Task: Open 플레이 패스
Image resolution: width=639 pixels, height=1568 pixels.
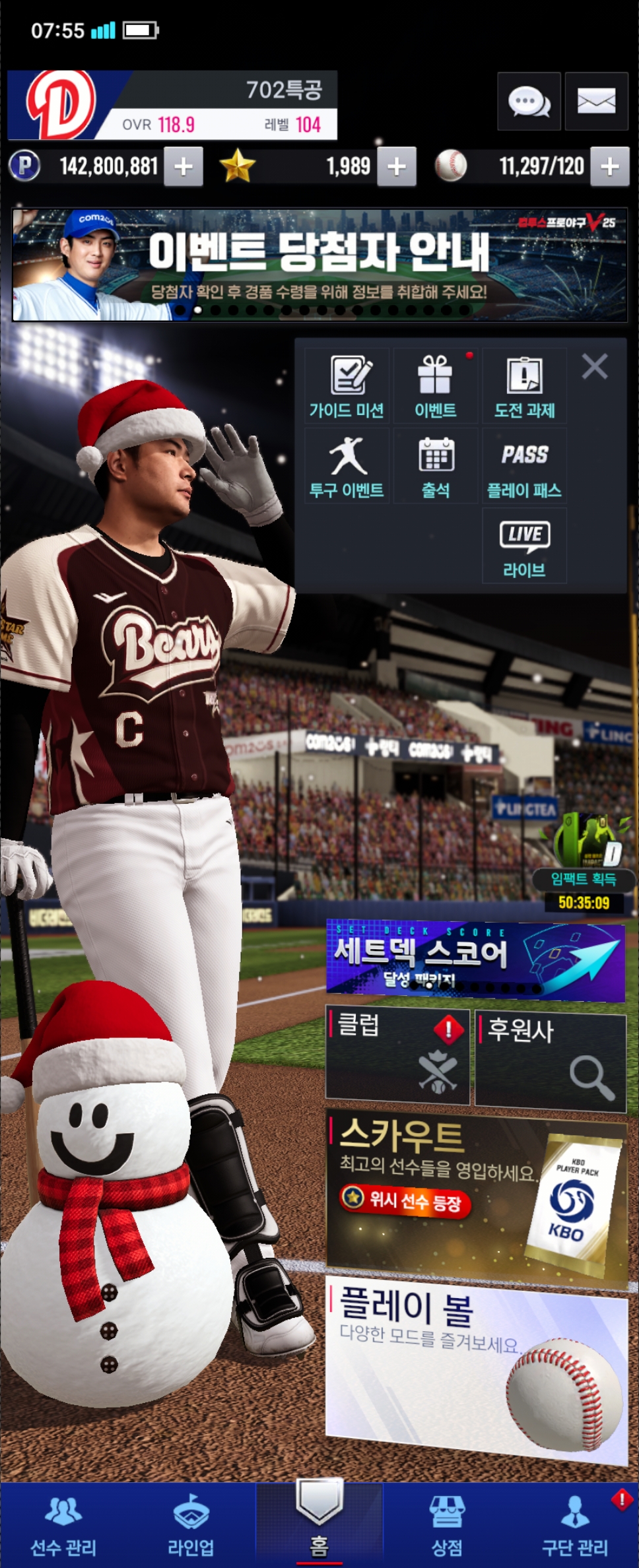Action: click(524, 467)
